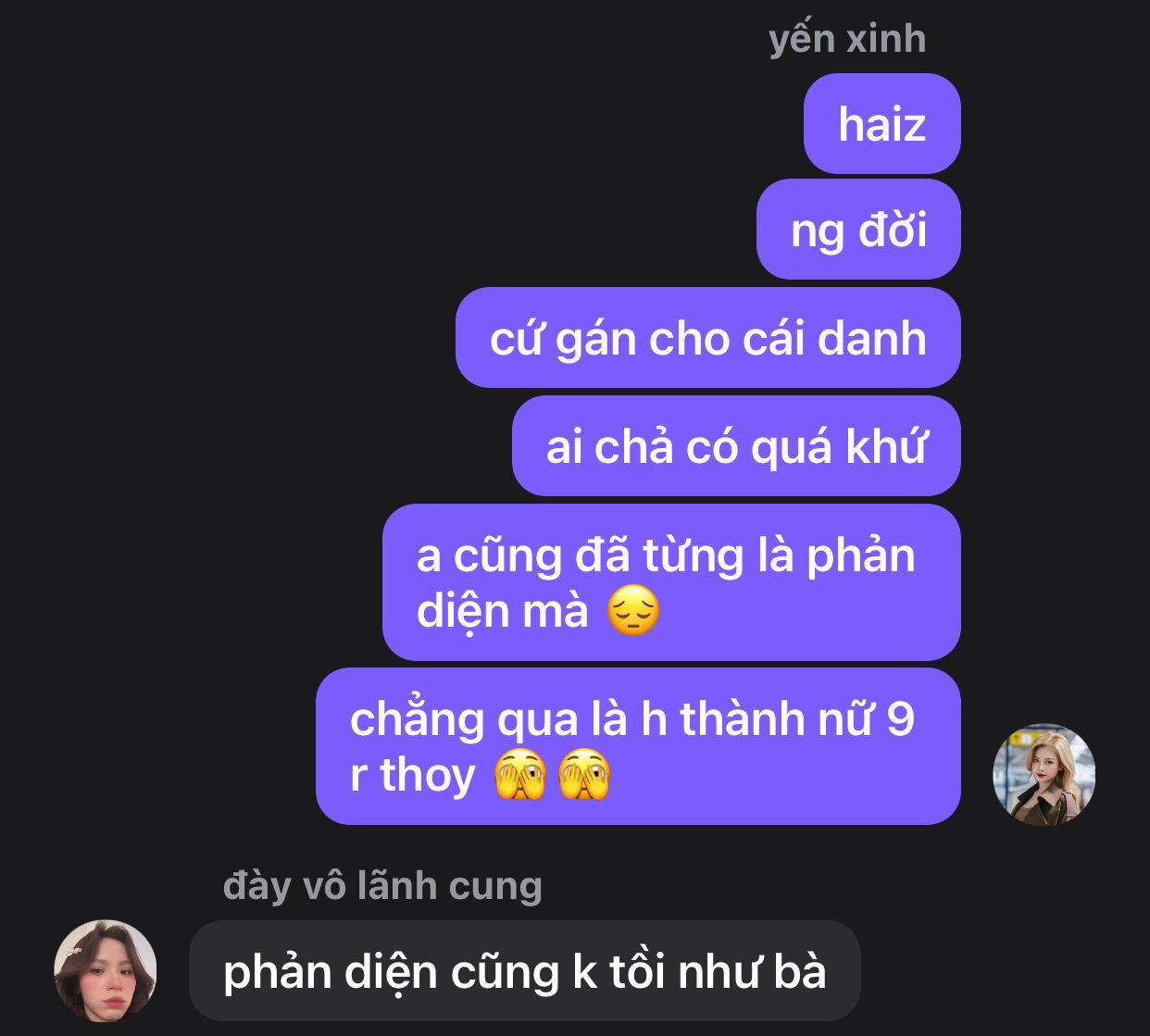Open đày vô lãnh cung's profile avatar
Image resolution: width=1150 pixels, height=1036 pixels.
pos(106,969)
